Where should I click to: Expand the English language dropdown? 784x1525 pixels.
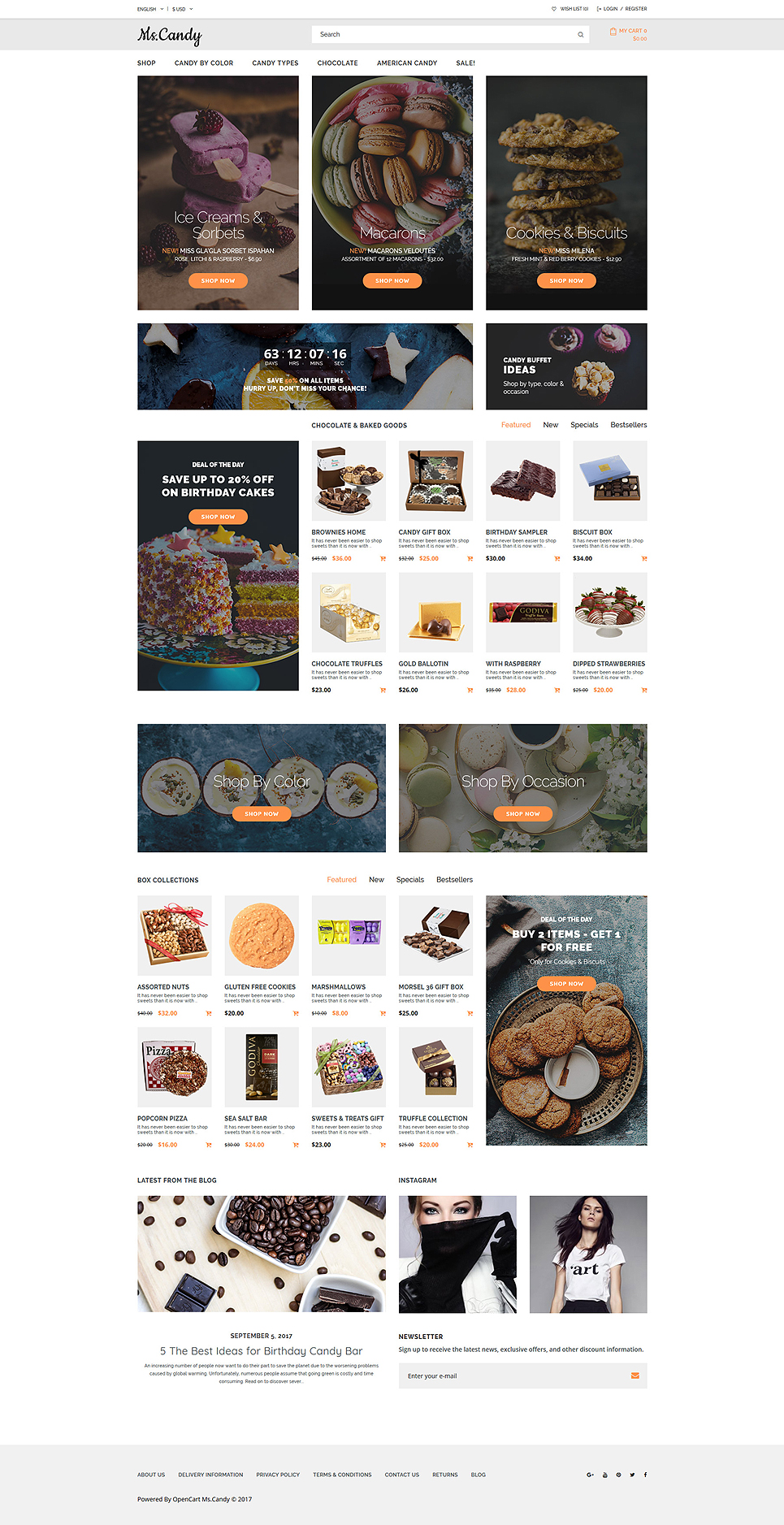[x=149, y=9]
